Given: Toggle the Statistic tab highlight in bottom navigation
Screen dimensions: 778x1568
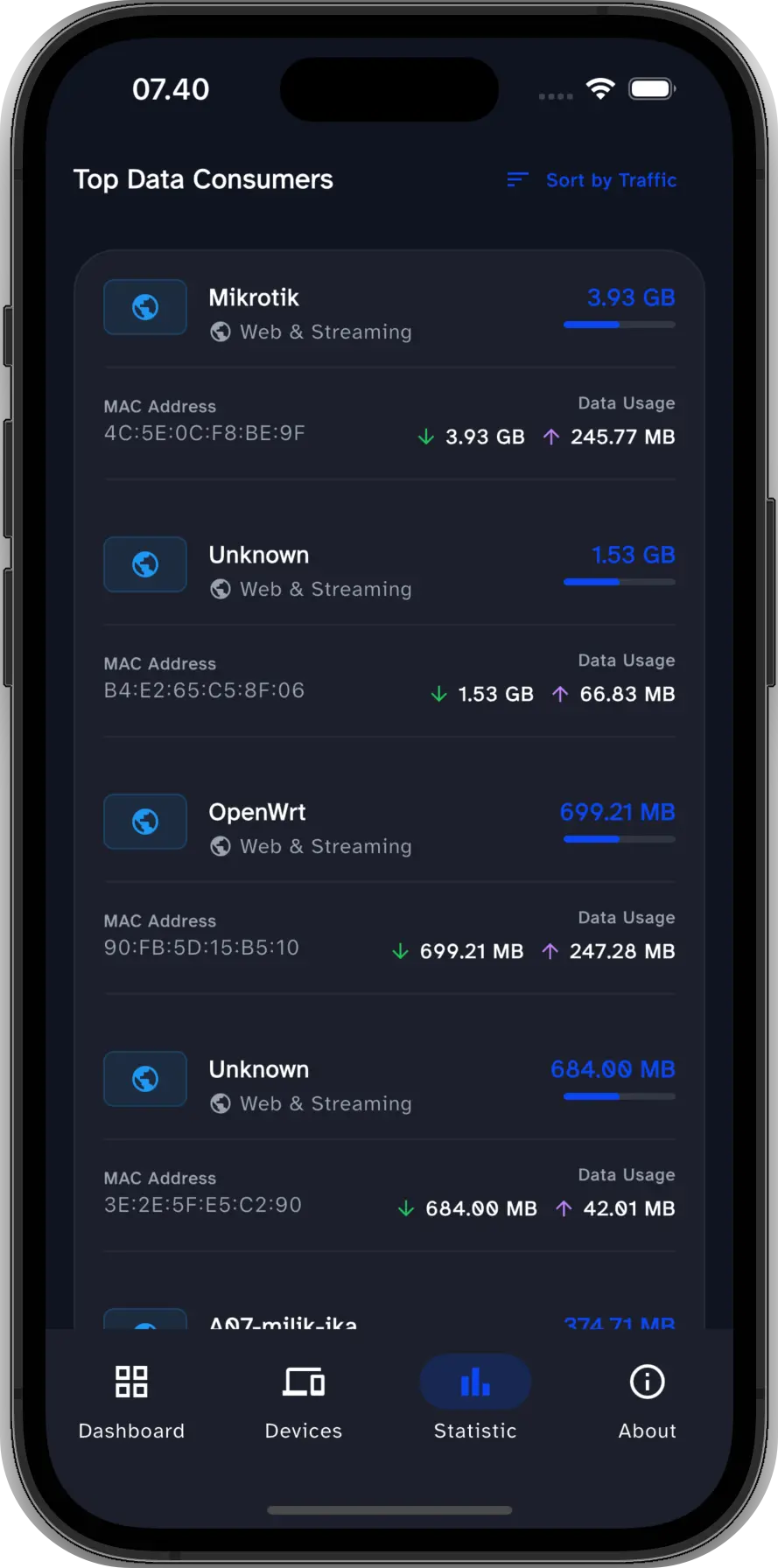Looking at the screenshot, I should pos(474,1382).
